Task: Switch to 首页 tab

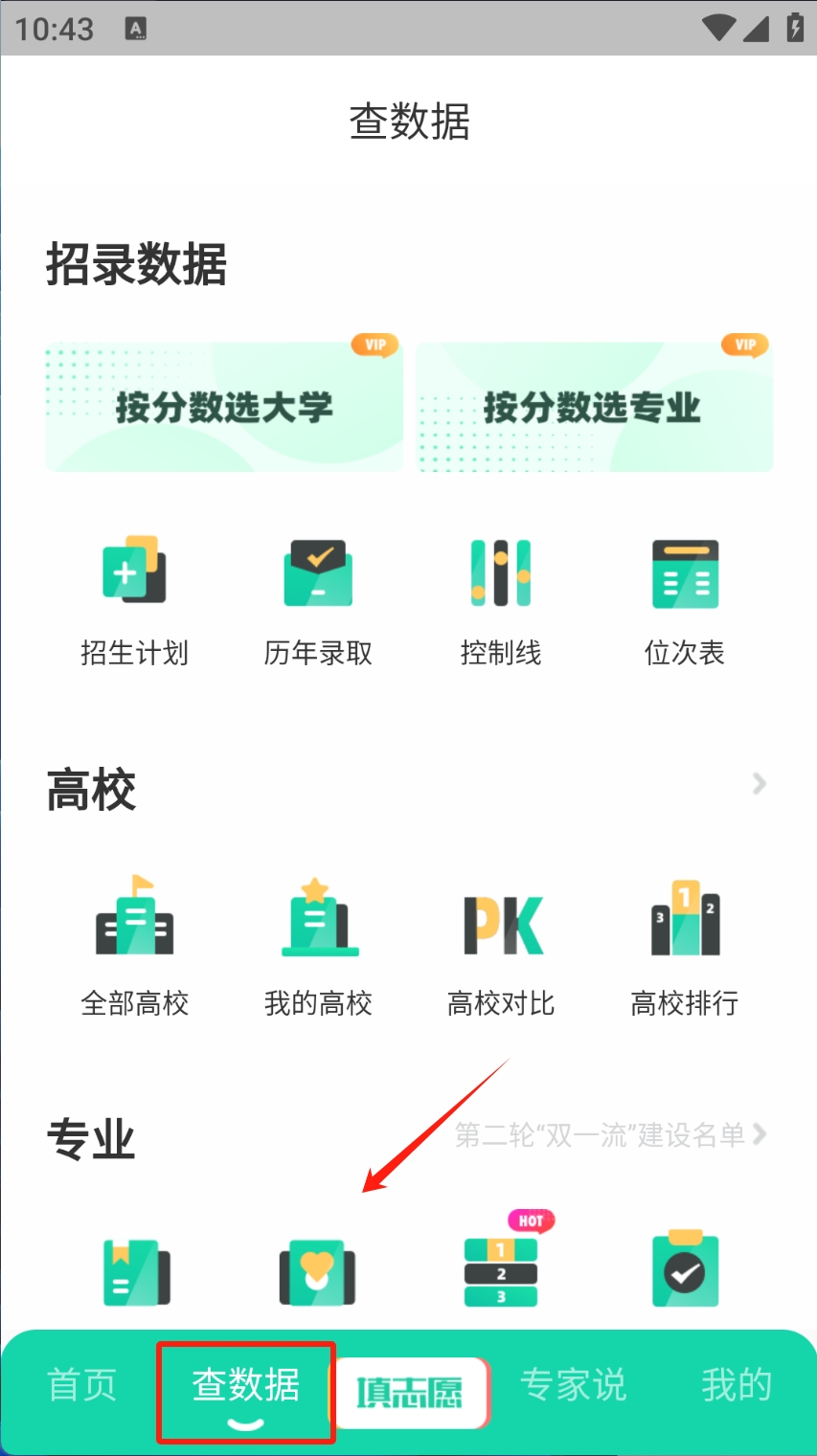Action: click(82, 1385)
